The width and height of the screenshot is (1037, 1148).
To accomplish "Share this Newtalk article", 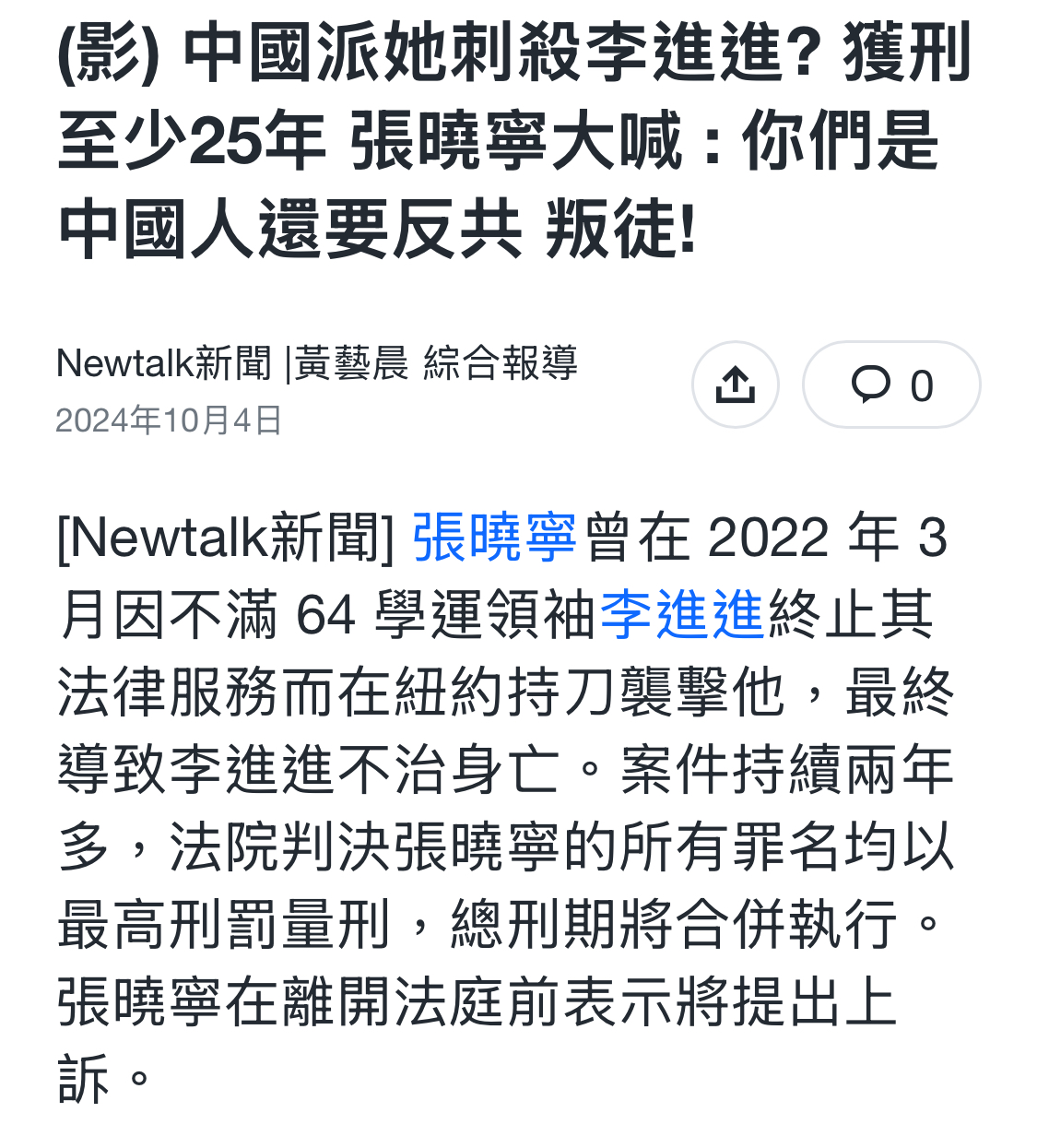I will pyautogui.click(x=735, y=385).
